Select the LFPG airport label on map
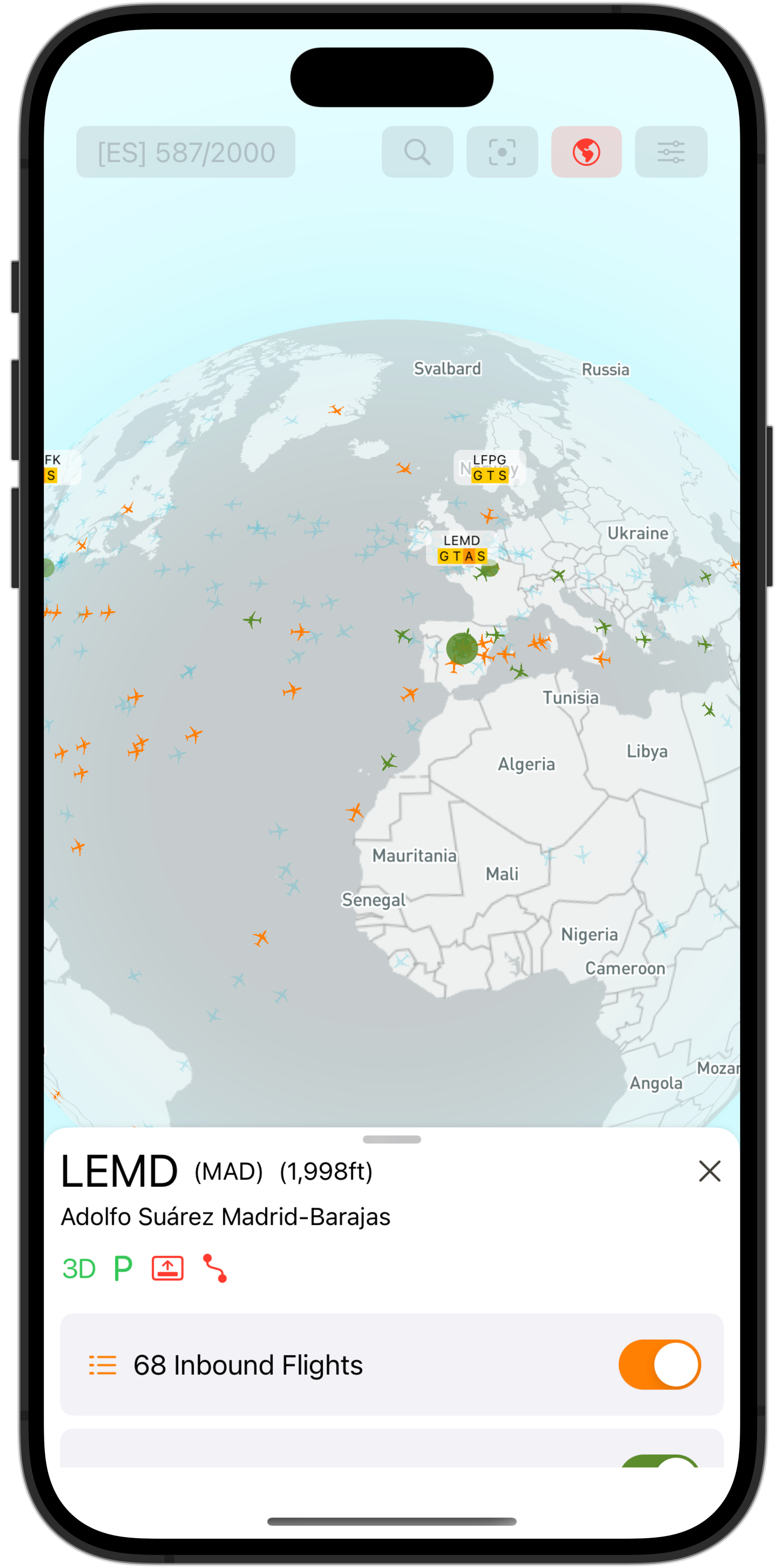784x1568 pixels. tap(489, 468)
